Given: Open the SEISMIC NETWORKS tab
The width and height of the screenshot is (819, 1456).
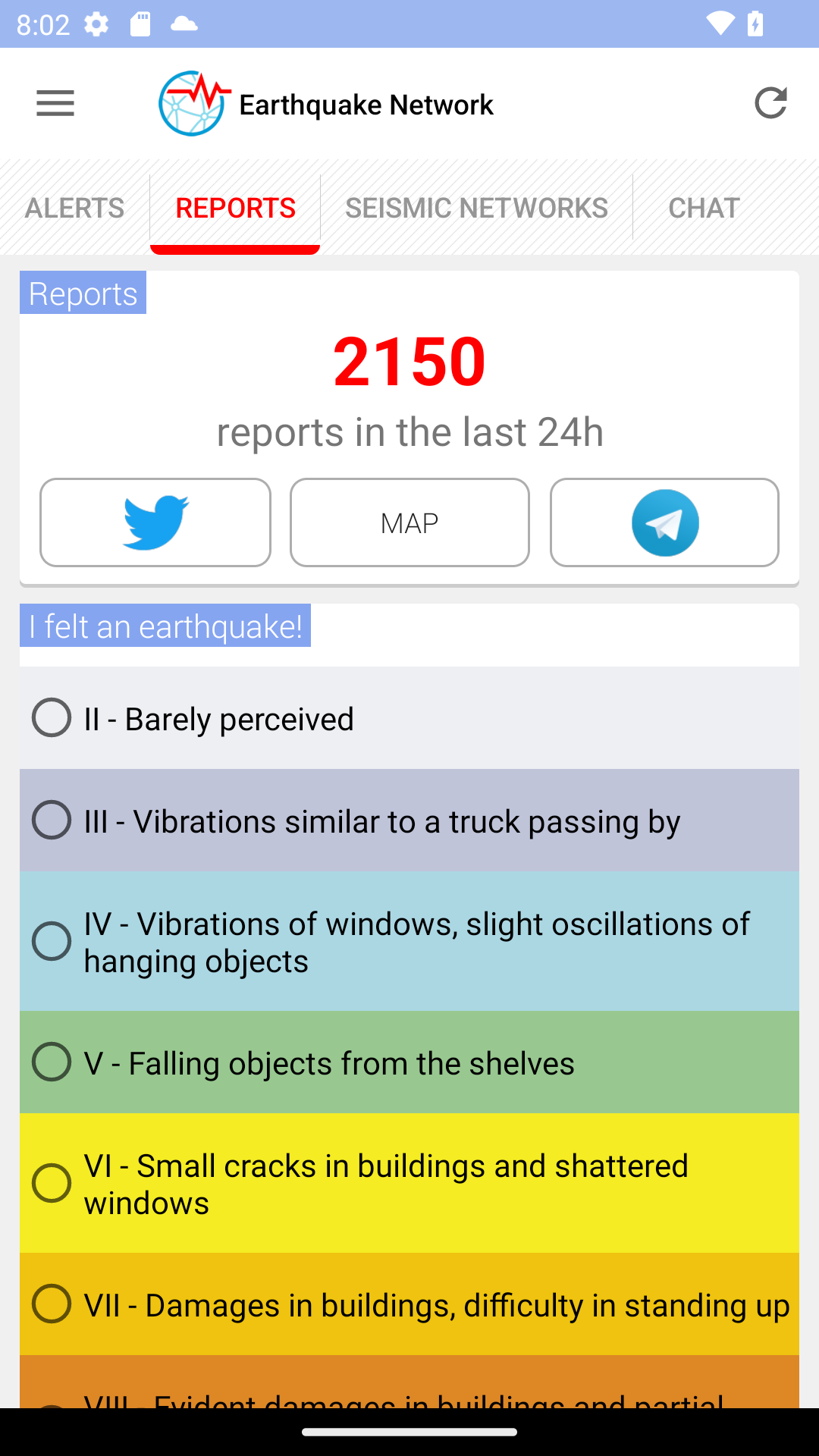Looking at the screenshot, I should [476, 207].
